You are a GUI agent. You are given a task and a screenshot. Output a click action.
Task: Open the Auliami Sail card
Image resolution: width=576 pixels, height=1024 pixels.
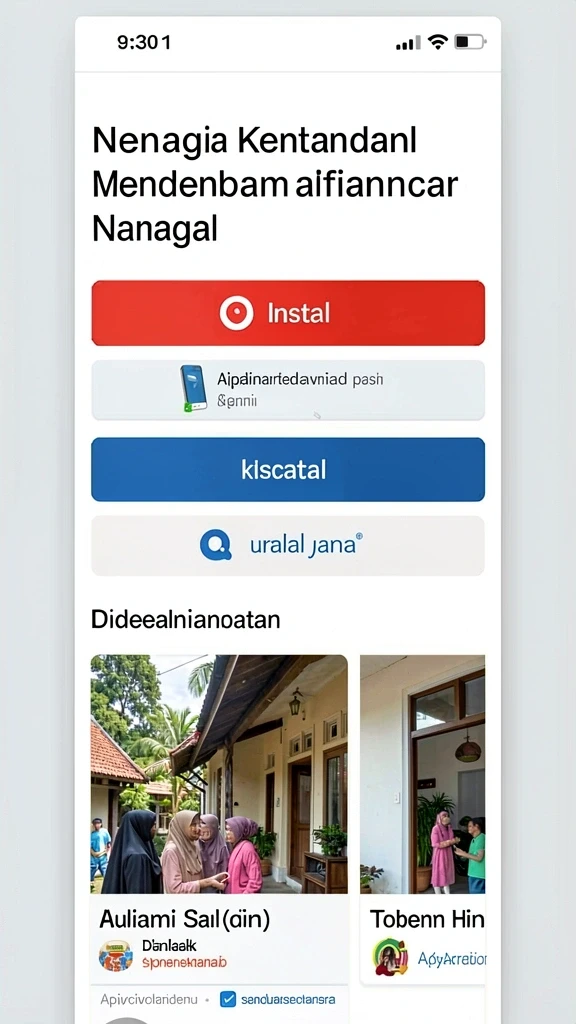click(x=219, y=819)
